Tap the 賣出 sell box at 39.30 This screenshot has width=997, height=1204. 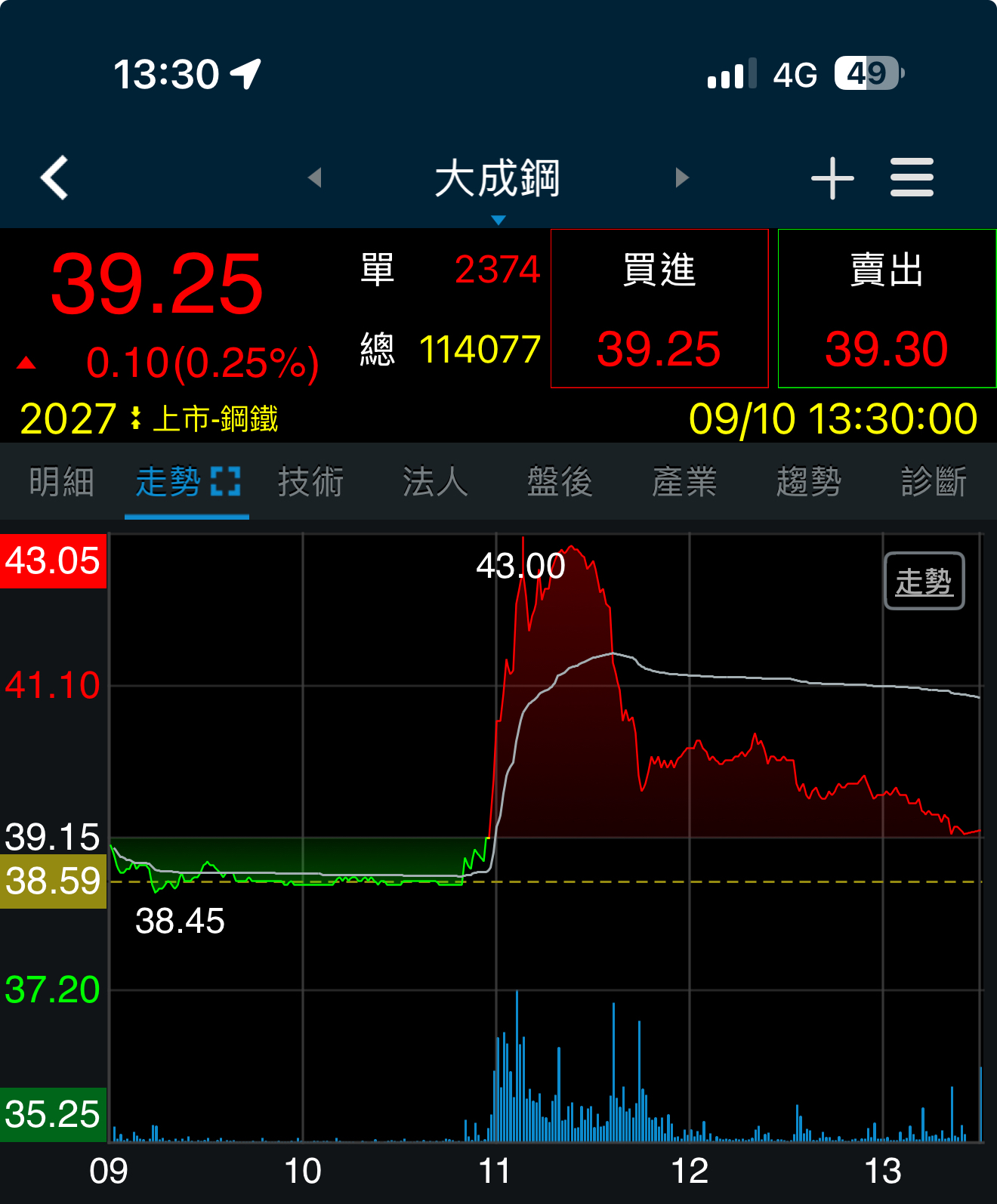click(887, 309)
